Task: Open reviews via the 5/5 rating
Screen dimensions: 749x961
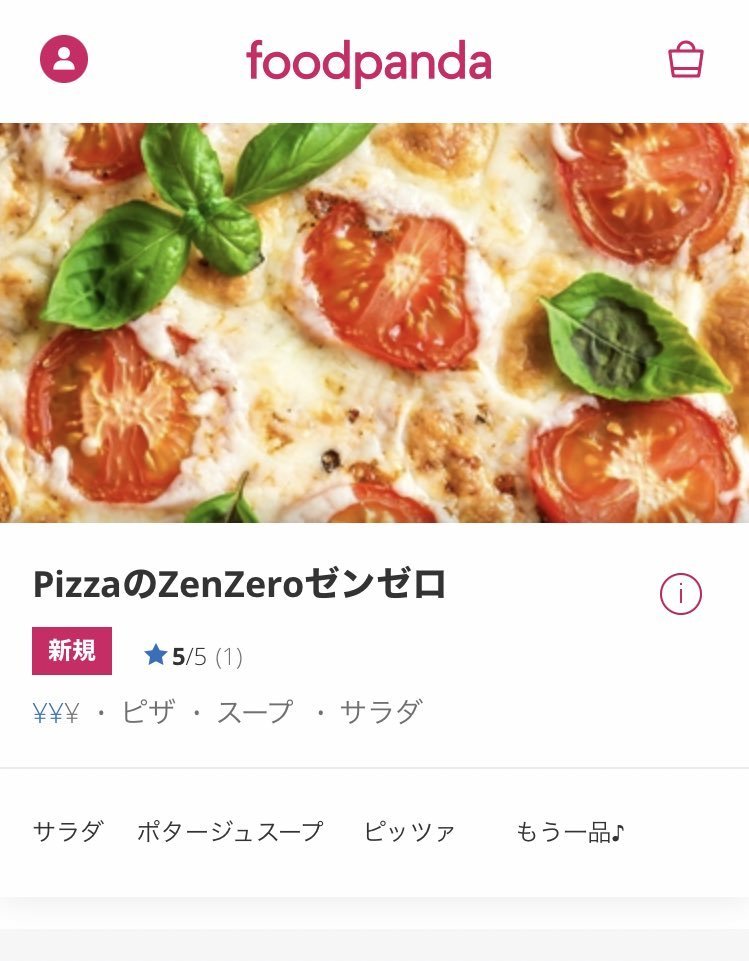Action: [x=193, y=656]
